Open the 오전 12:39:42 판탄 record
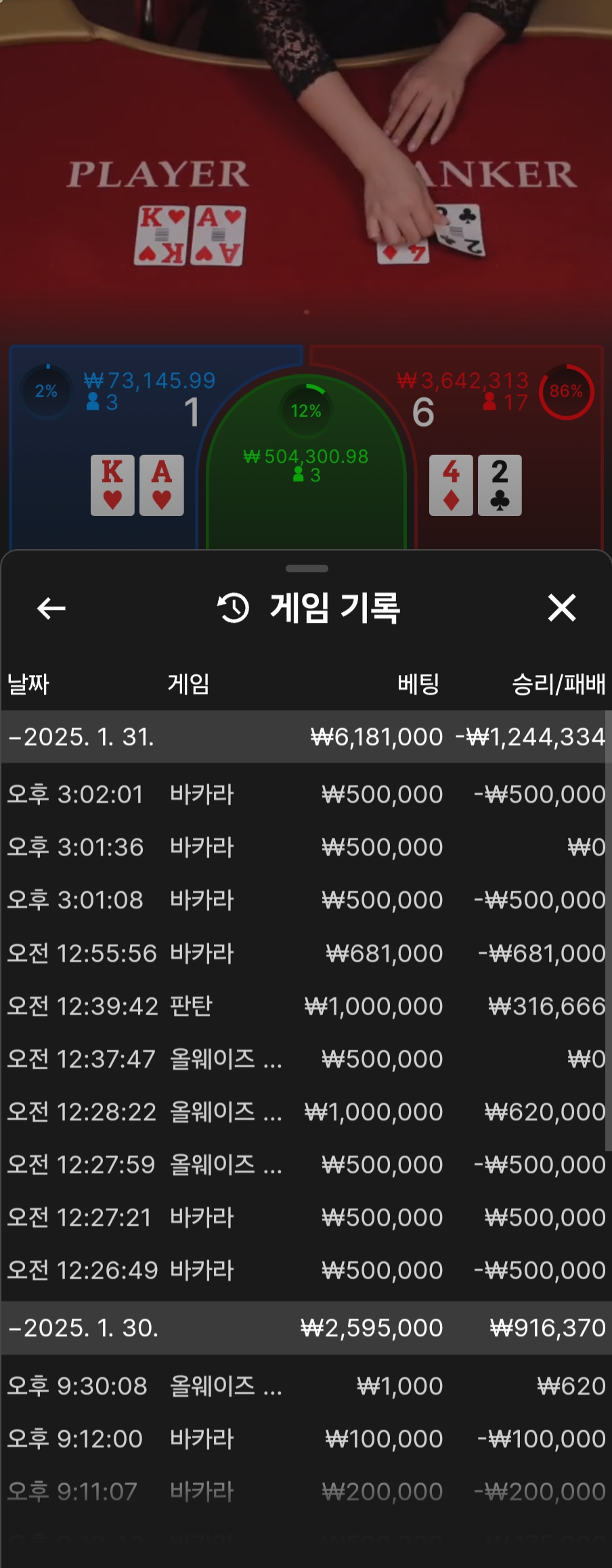Screen dimensions: 612x1568 point(305,1006)
